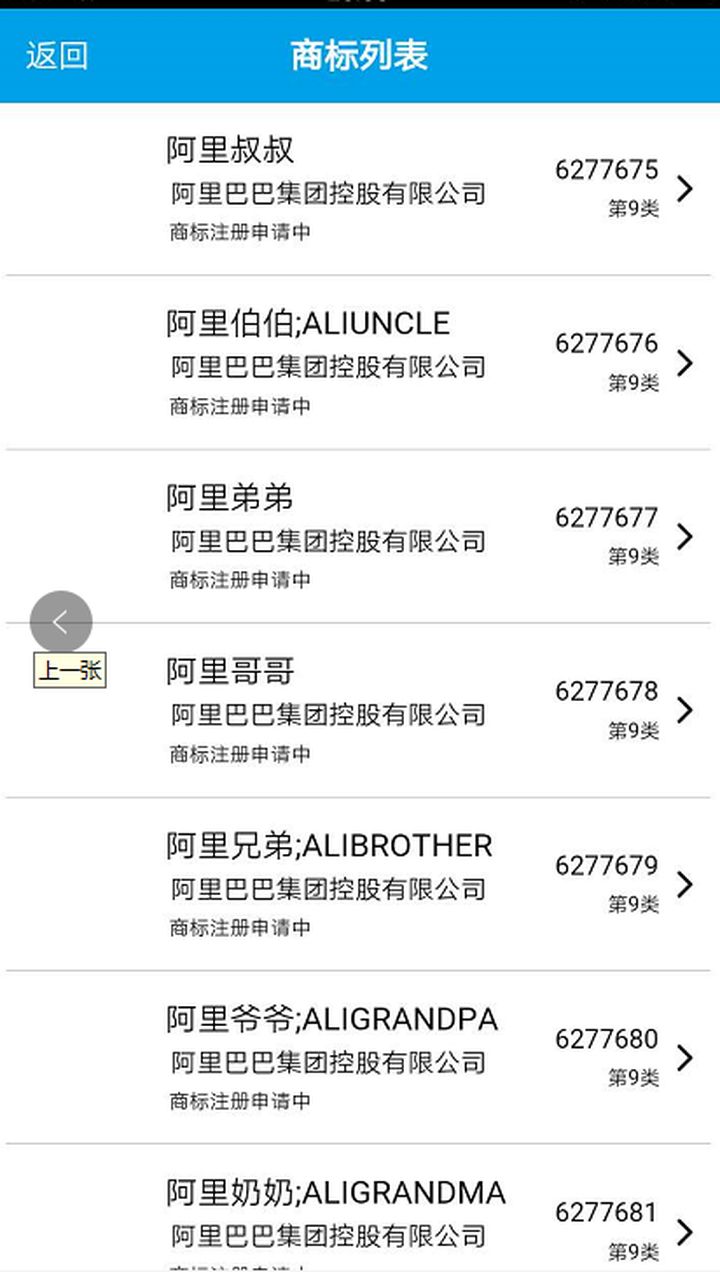Open details chevron for 阿里弟弟 entry
Image resolution: width=720 pixels, height=1272 pixels.
click(685, 537)
